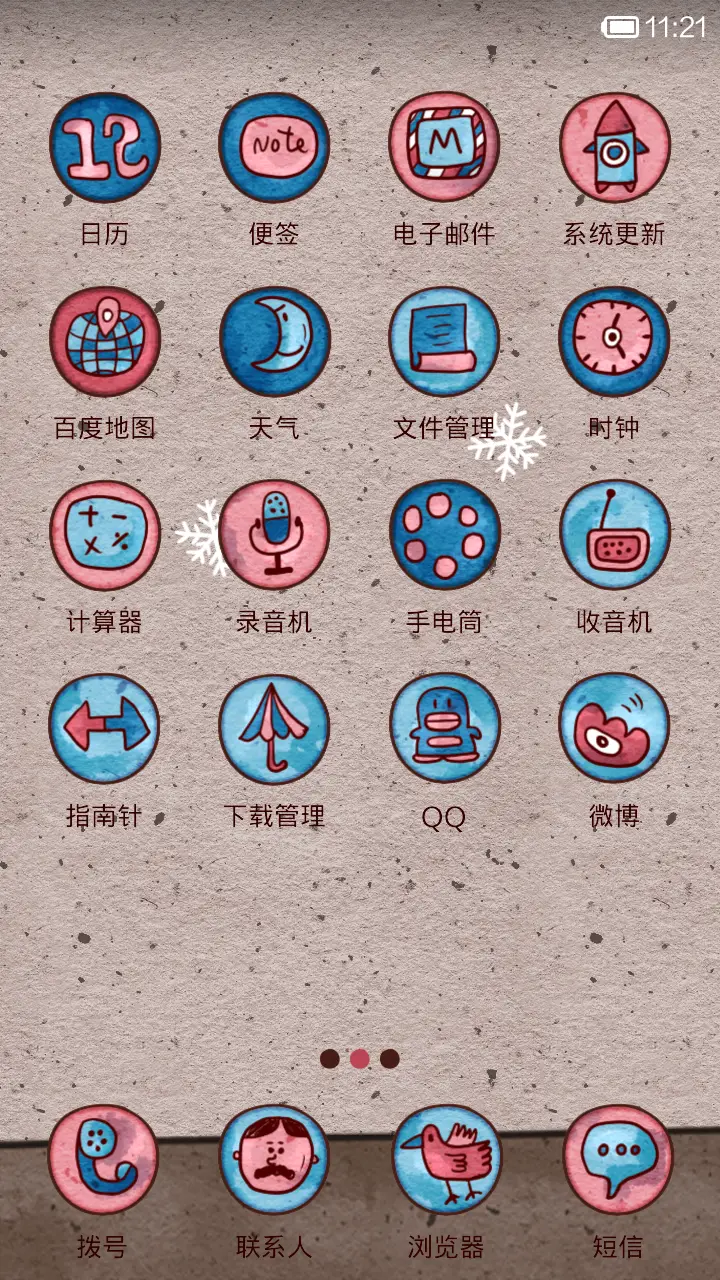Start the 录音机 voice recorder

click(275, 533)
